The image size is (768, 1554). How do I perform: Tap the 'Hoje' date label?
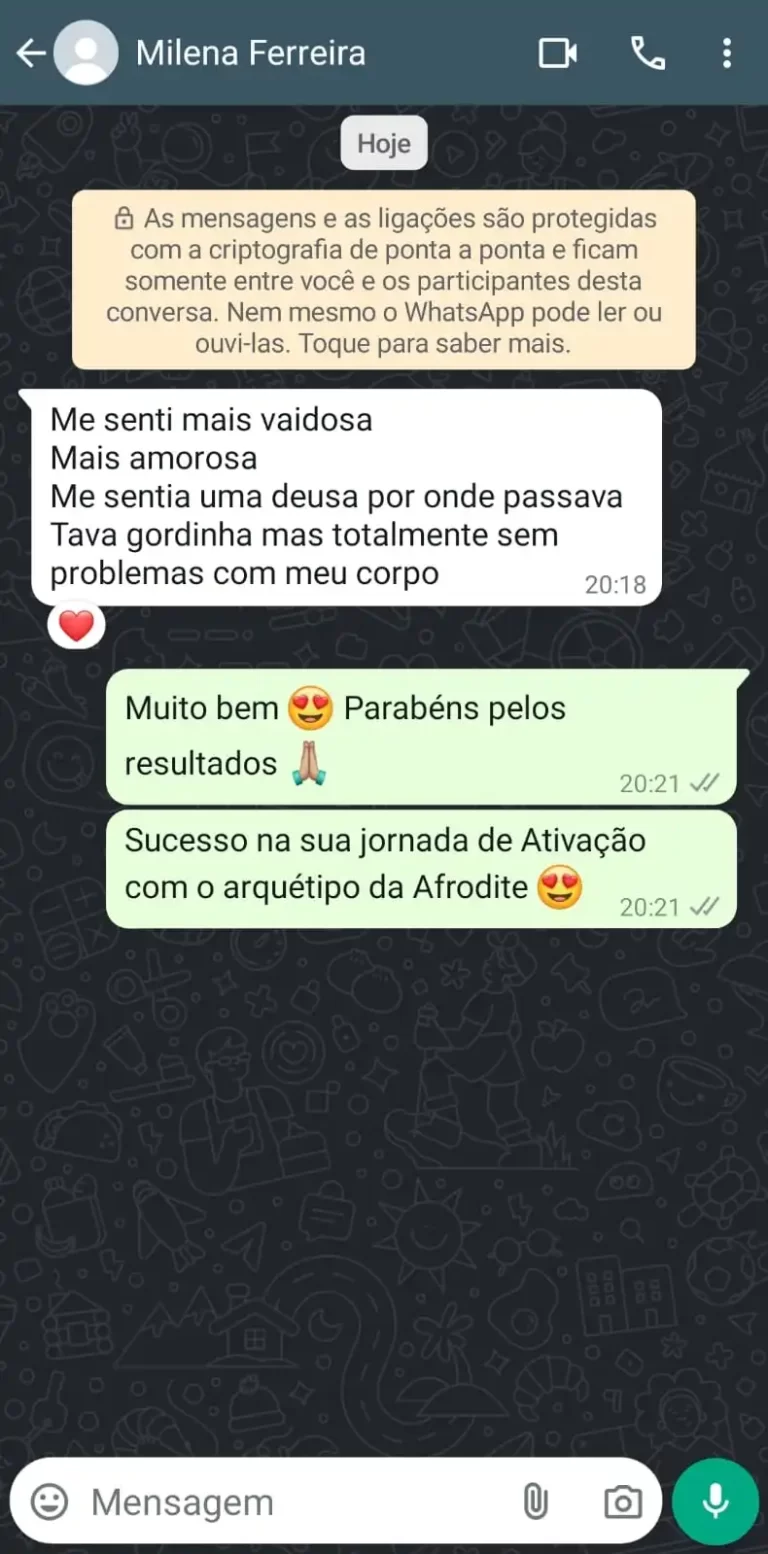click(x=384, y=142)
